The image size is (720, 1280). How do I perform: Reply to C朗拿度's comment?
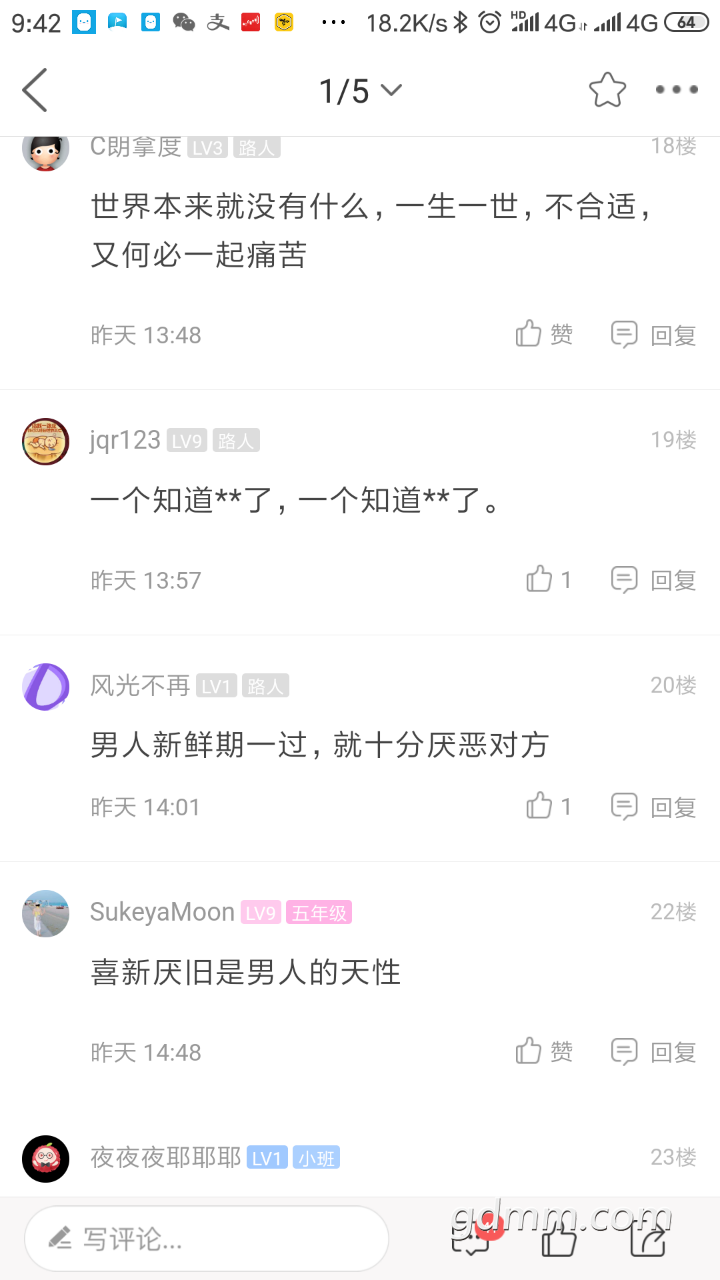pos(654,335)
